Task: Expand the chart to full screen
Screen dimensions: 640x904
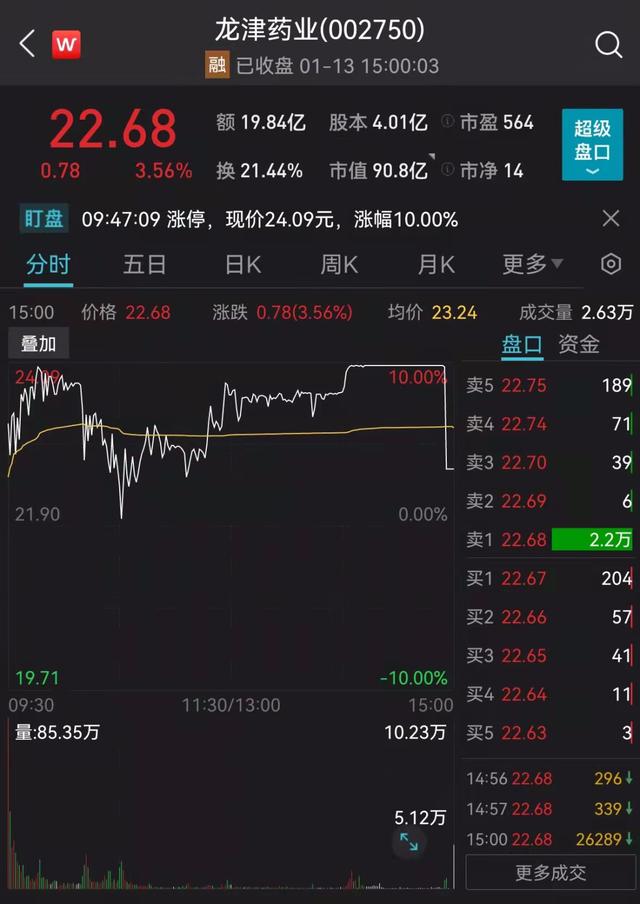Action: (x=409, y=842)
